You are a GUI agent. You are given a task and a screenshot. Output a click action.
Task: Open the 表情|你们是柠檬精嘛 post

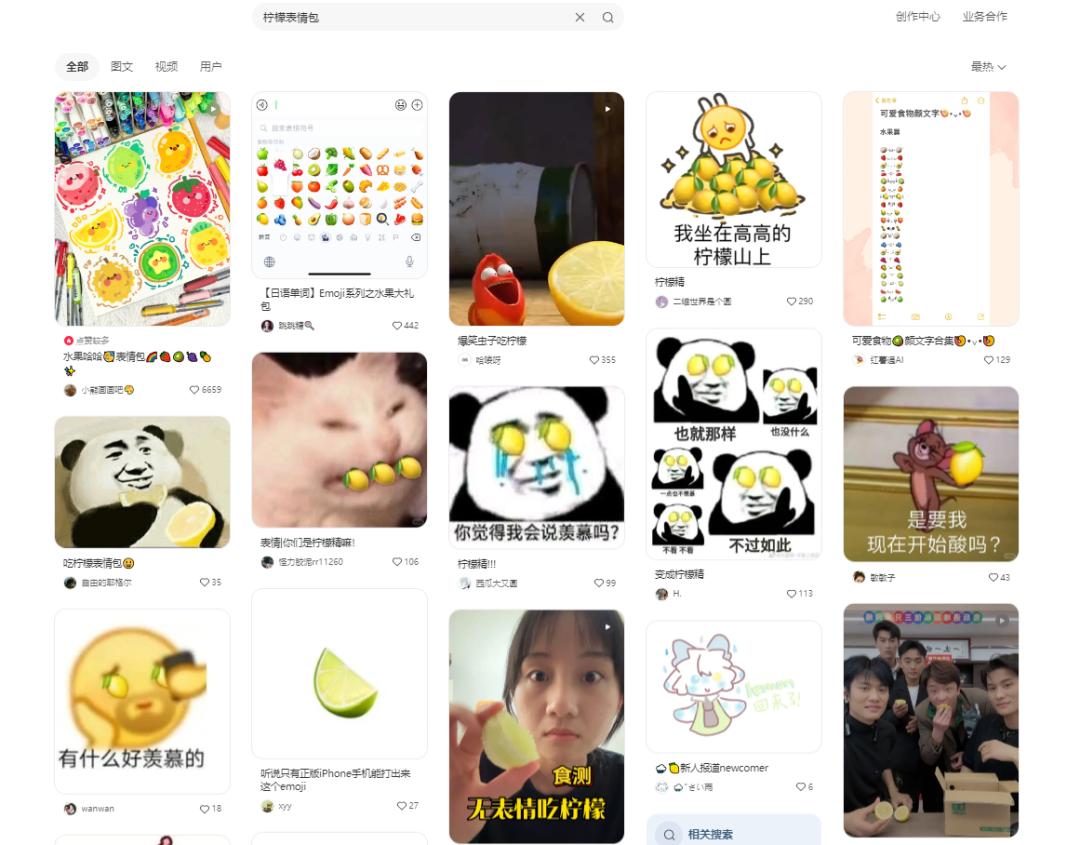339,440
